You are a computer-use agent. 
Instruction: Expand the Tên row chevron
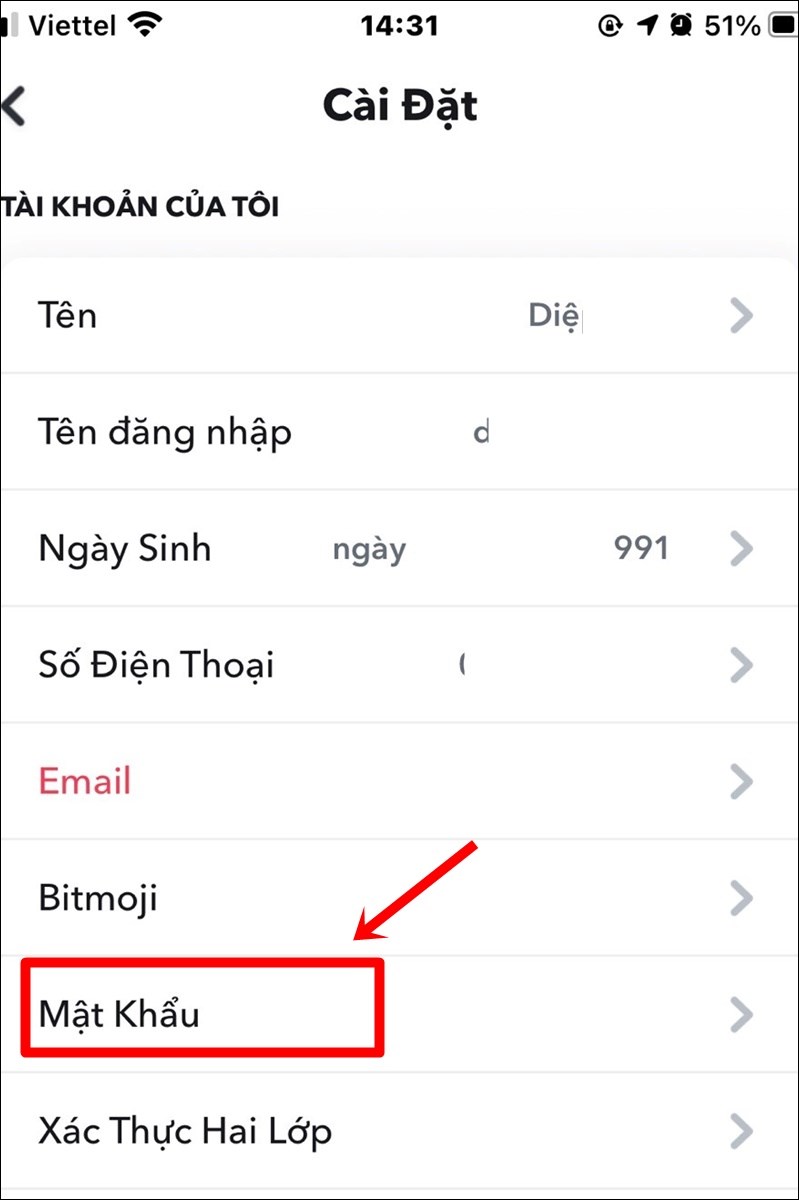point(741,316)
